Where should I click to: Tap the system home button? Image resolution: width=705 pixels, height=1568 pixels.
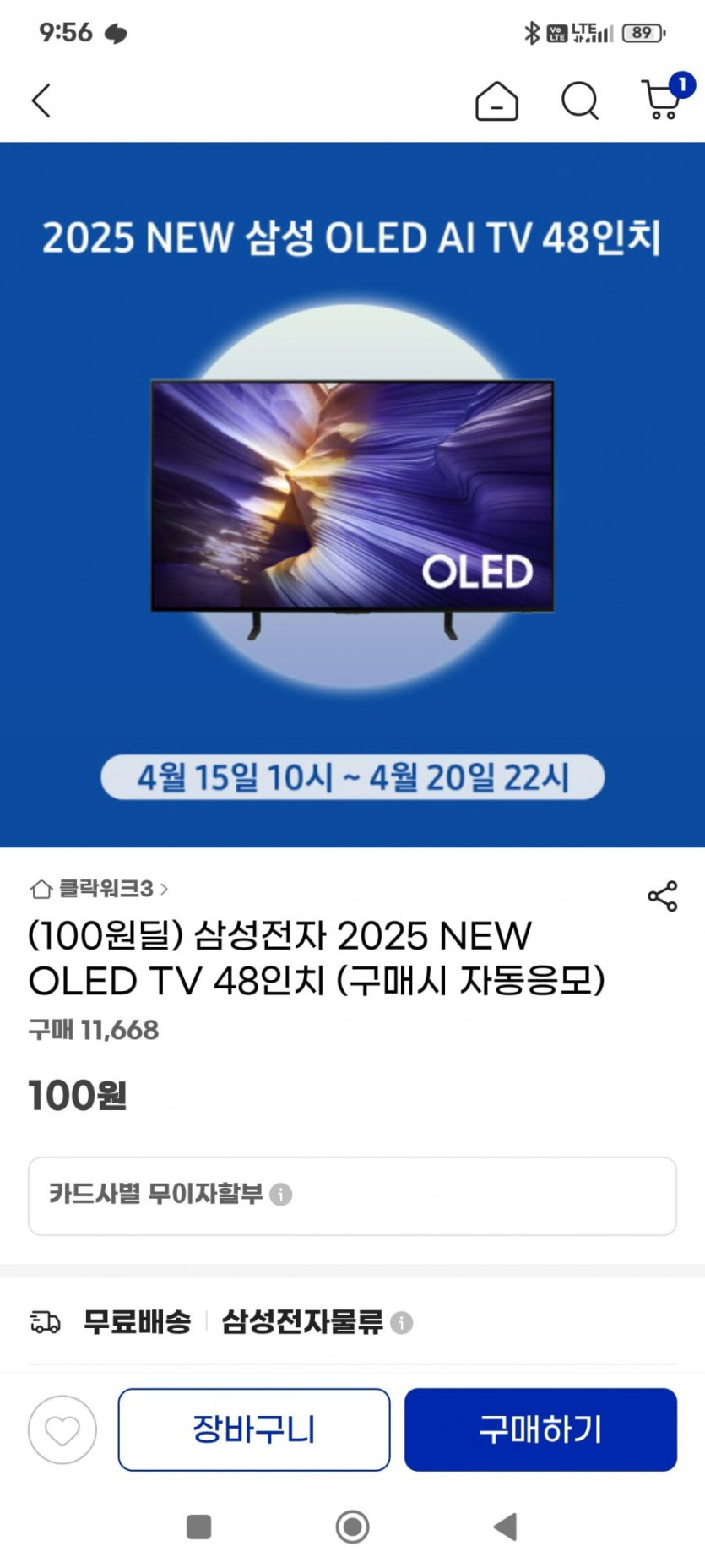tap(352, 1527)
